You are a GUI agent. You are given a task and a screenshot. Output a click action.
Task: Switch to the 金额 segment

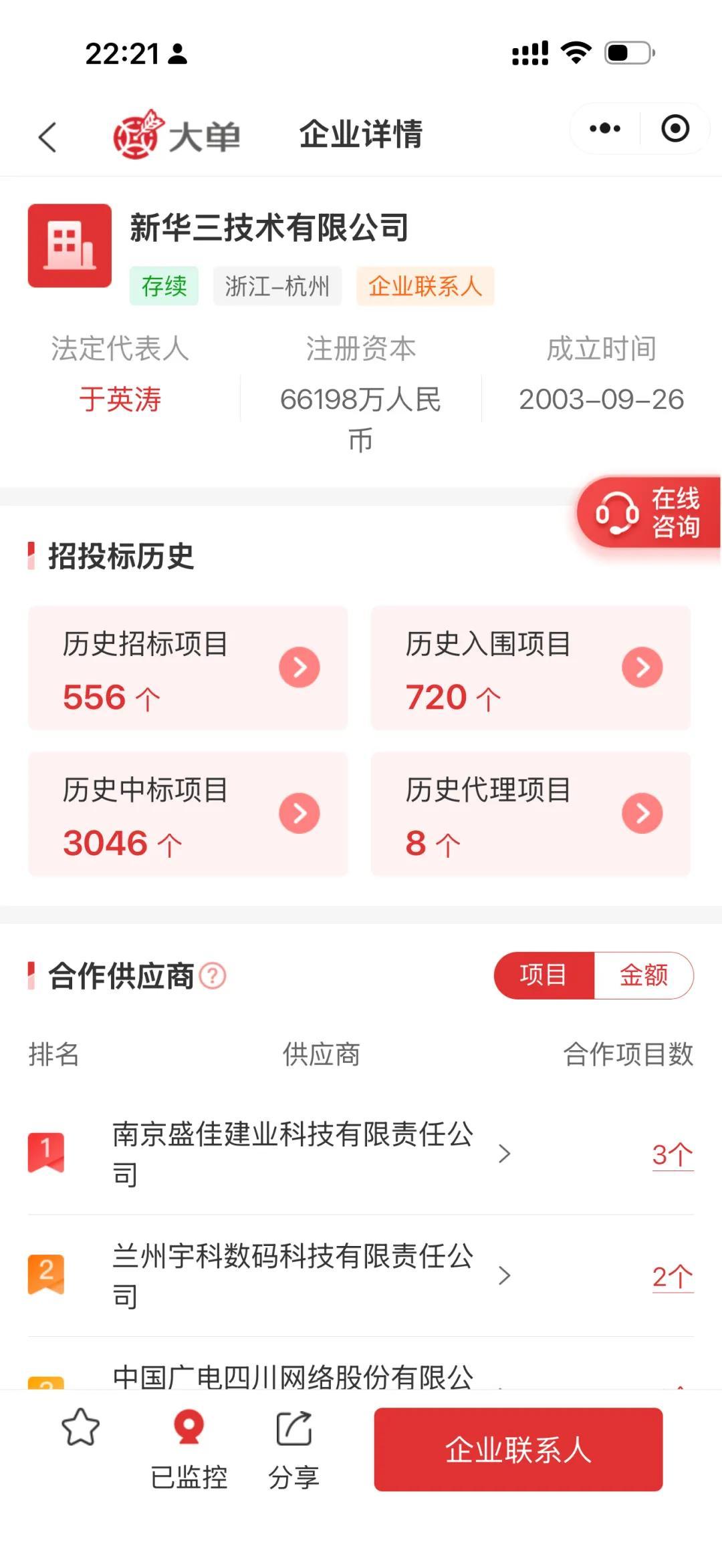(x=644, y=975)
